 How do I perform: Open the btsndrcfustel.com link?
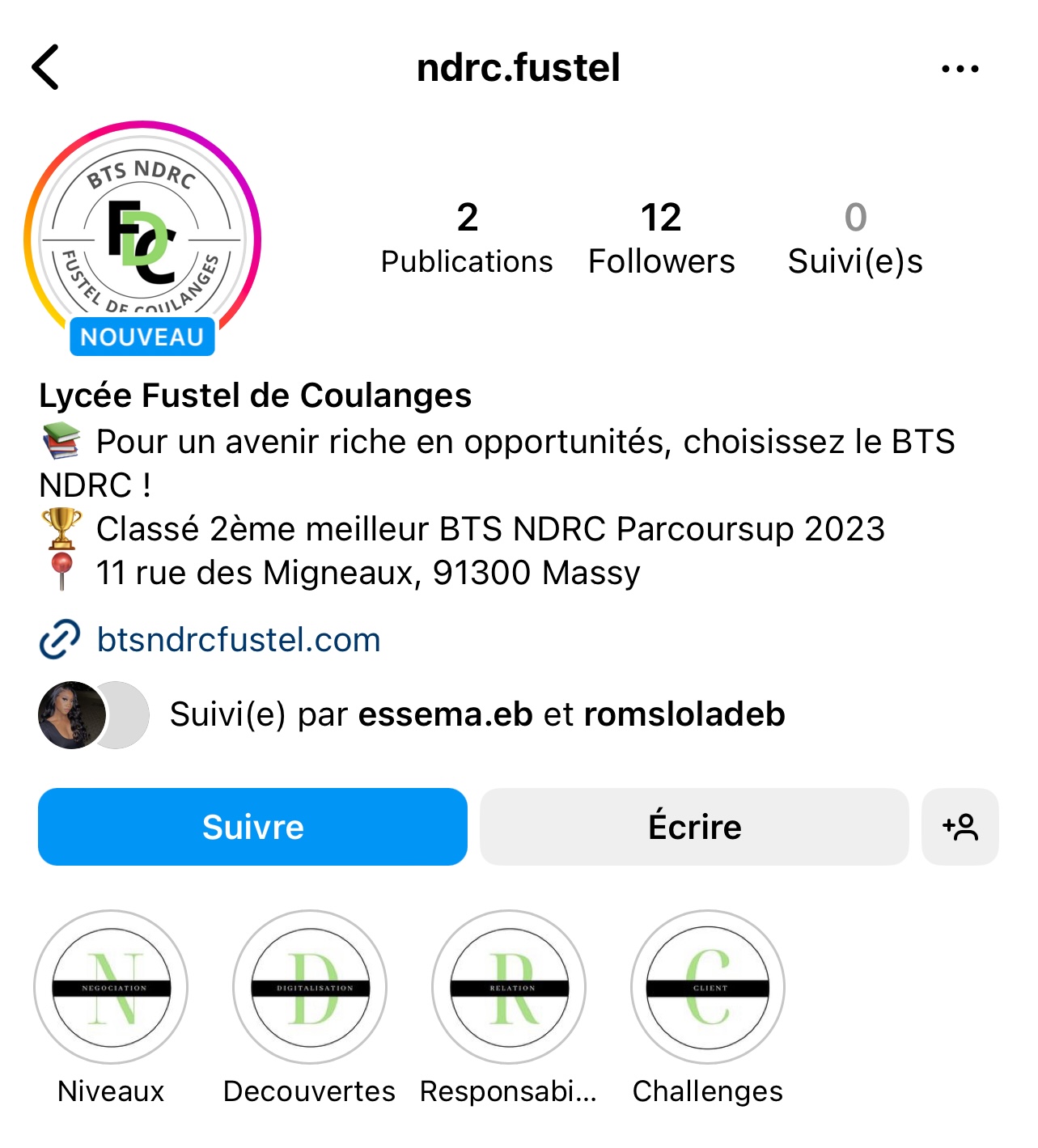[x=238, y=640]
